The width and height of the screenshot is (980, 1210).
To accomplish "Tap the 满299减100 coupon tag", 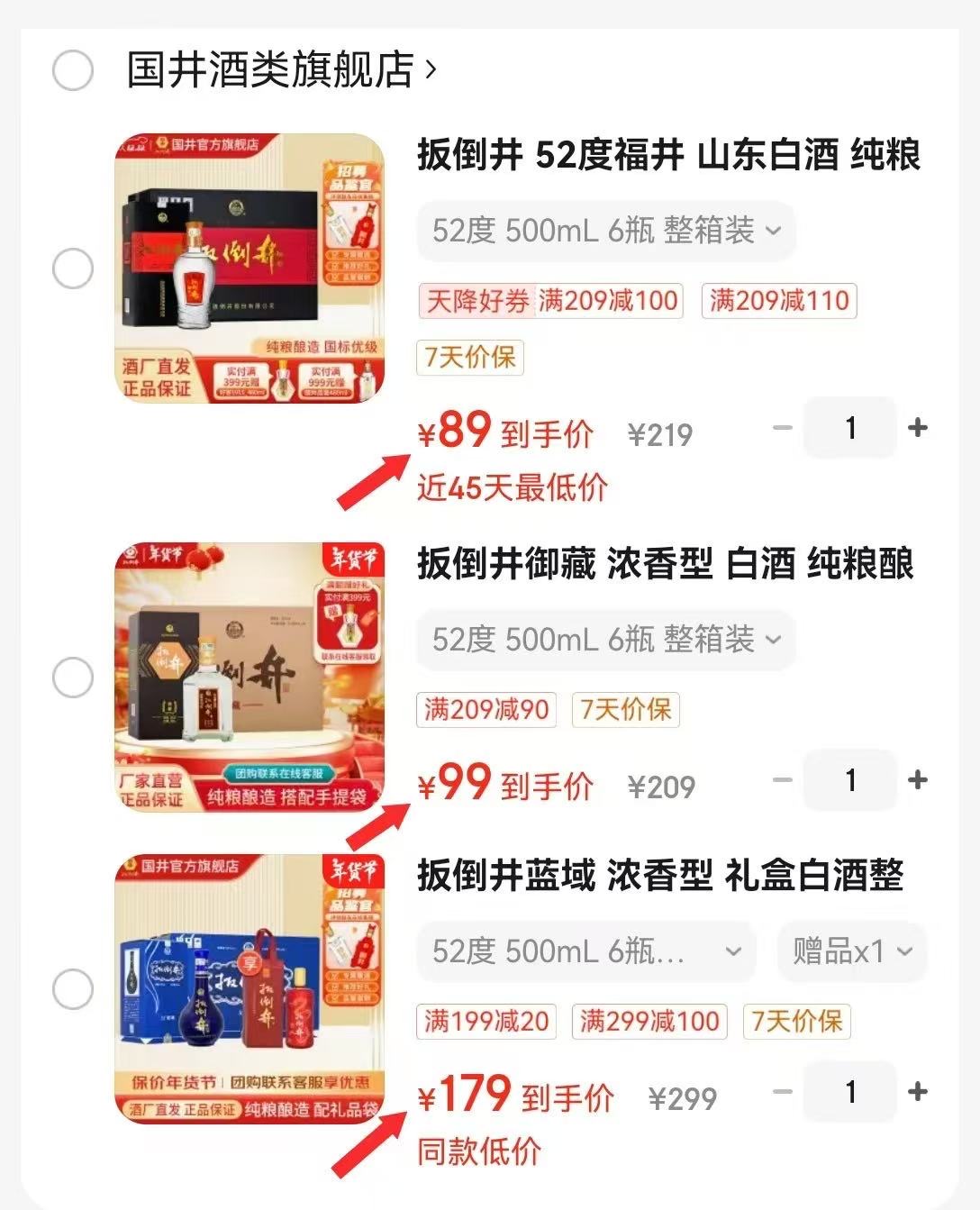I will tap(649, 1021).
